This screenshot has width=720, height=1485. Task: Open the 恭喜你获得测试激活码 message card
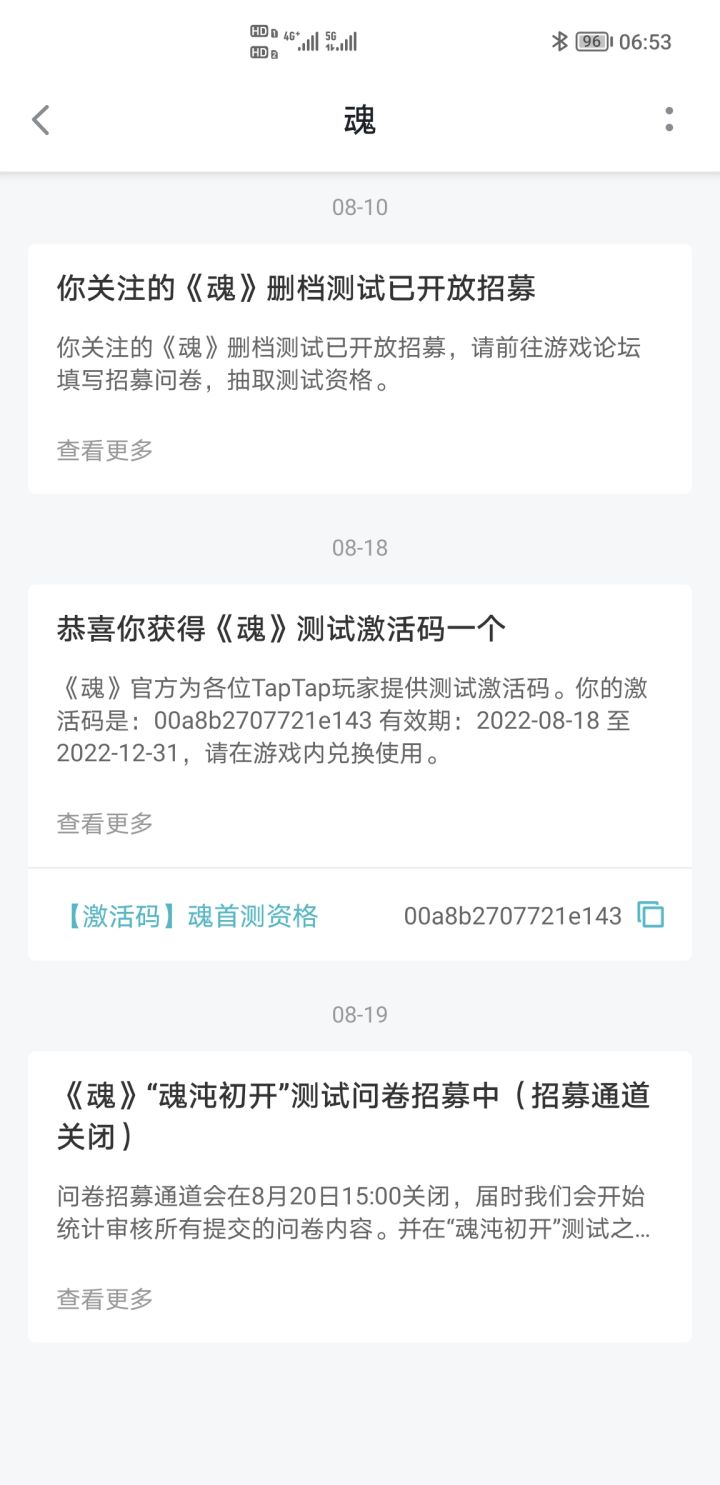coord(360,726)
